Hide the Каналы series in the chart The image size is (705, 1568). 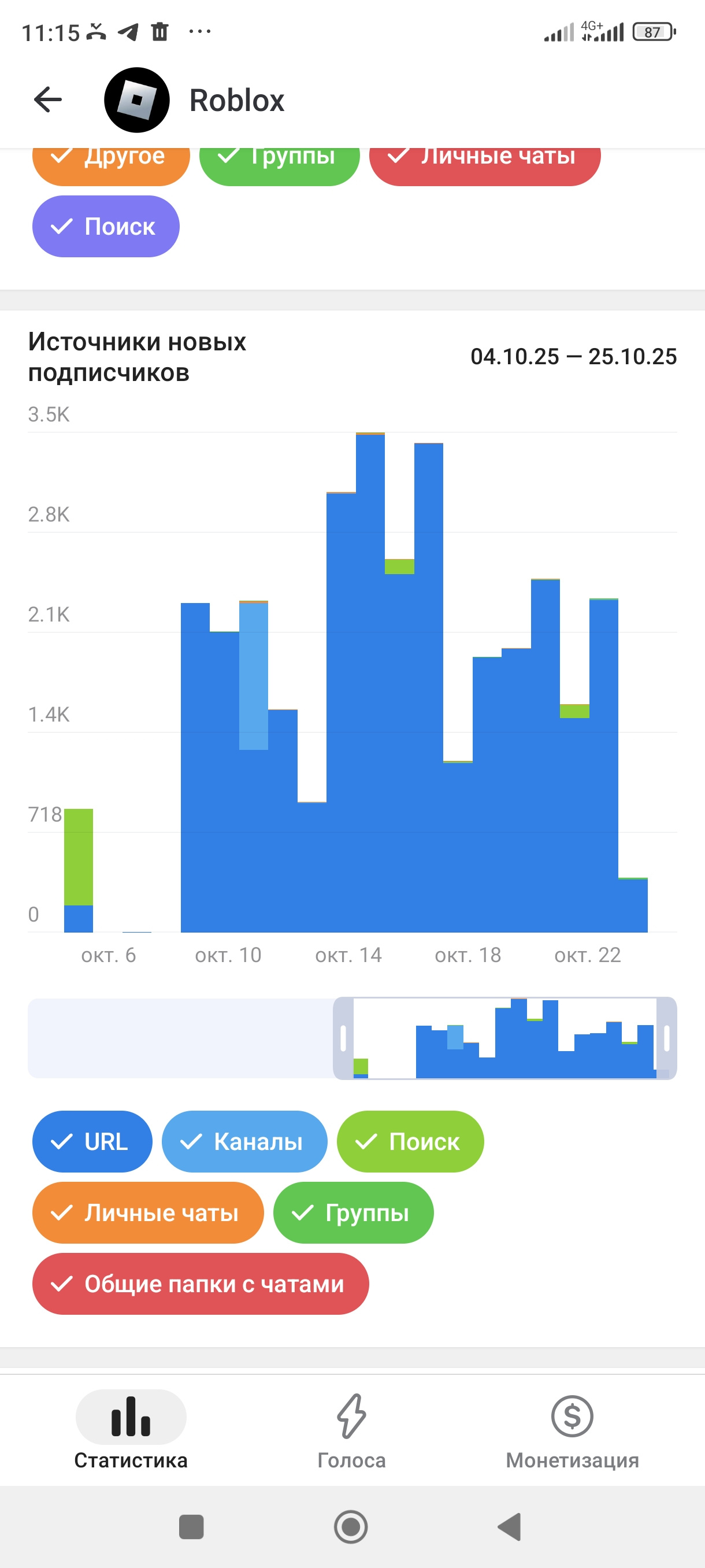pos(244,1141)
